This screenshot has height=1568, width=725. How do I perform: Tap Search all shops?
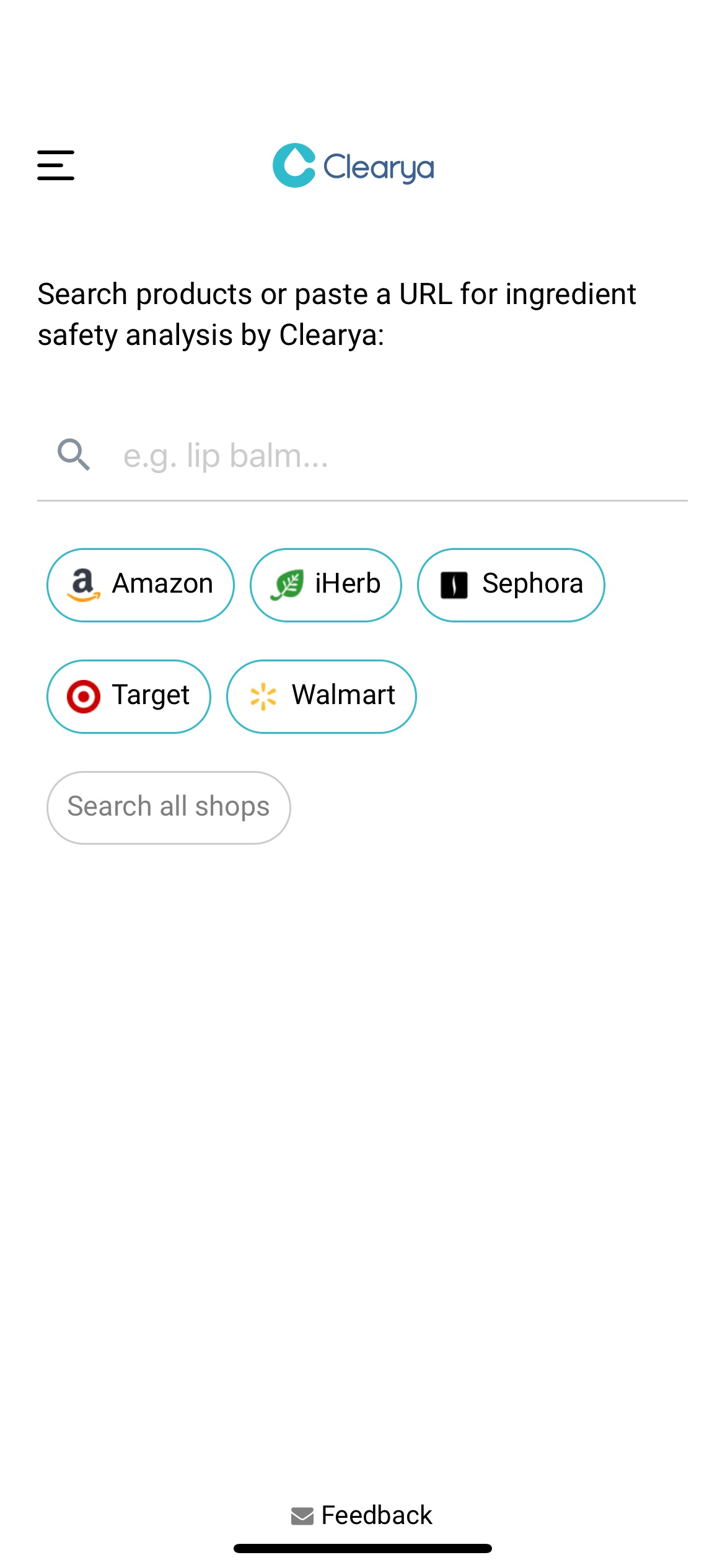point(169,808)
